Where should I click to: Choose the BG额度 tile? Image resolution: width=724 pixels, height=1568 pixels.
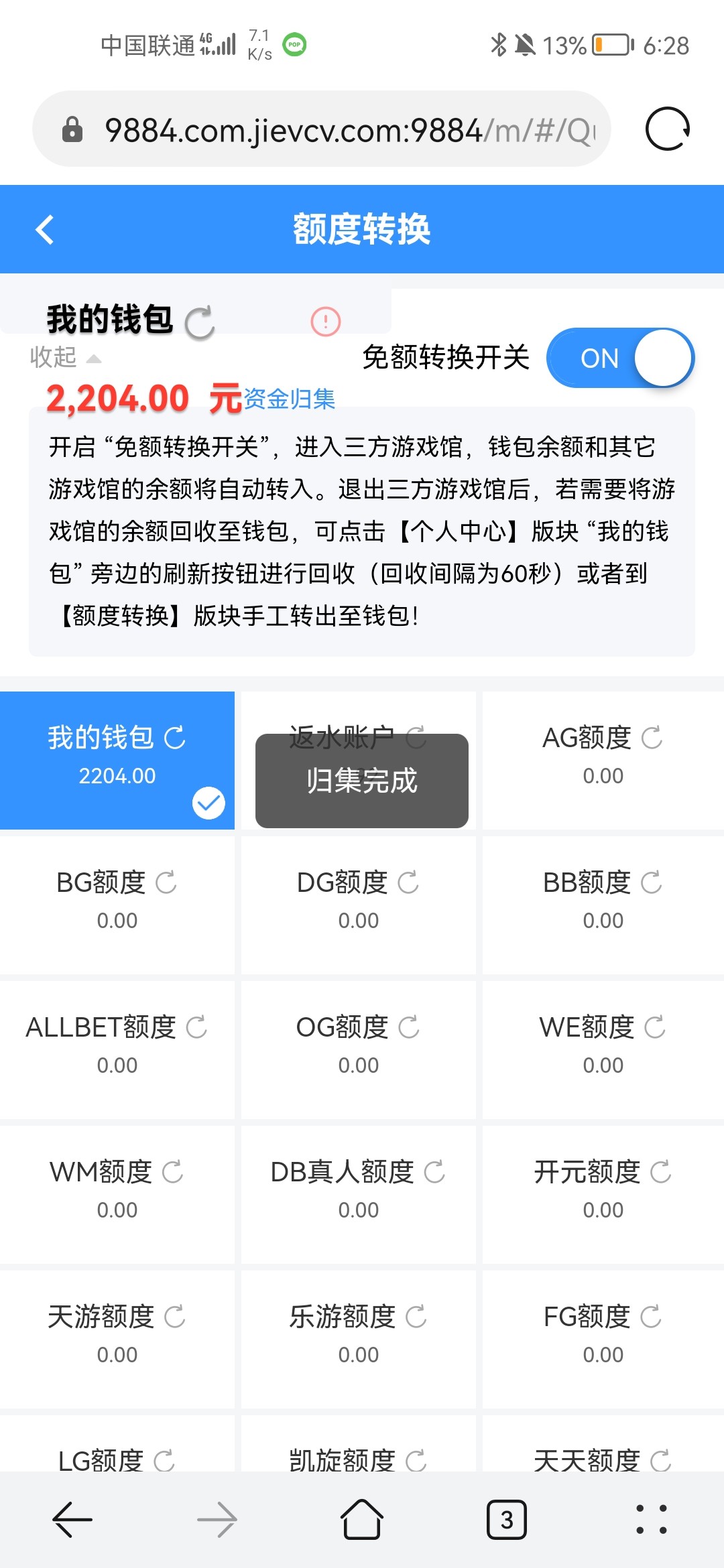(117, 905)
